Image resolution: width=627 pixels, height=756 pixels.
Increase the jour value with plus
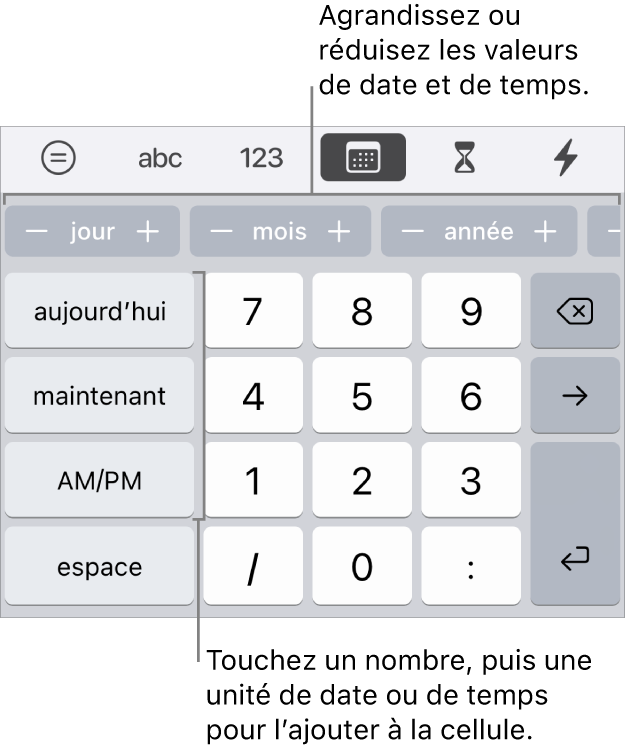(148, 232)
